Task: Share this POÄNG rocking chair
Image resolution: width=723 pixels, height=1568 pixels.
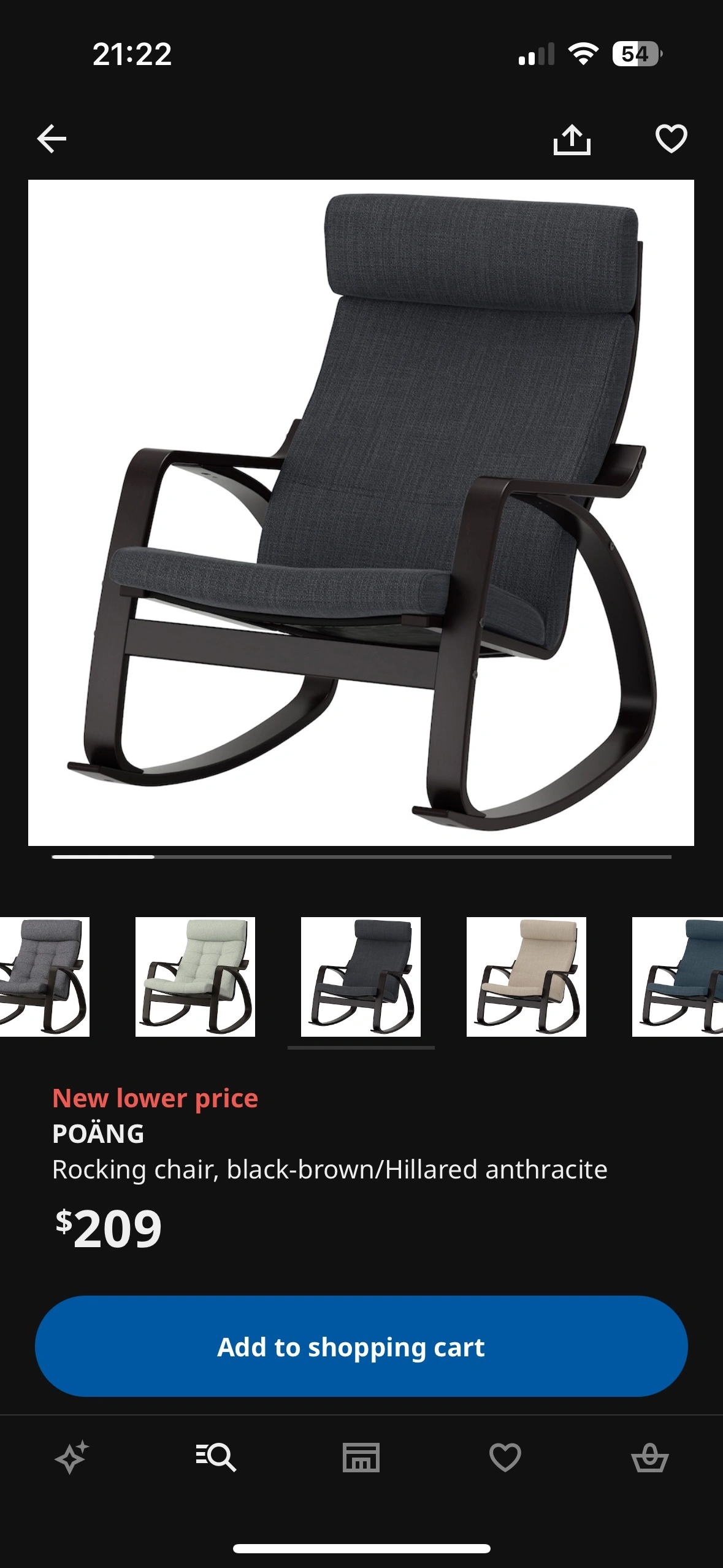Action: [x=572, y=139]
